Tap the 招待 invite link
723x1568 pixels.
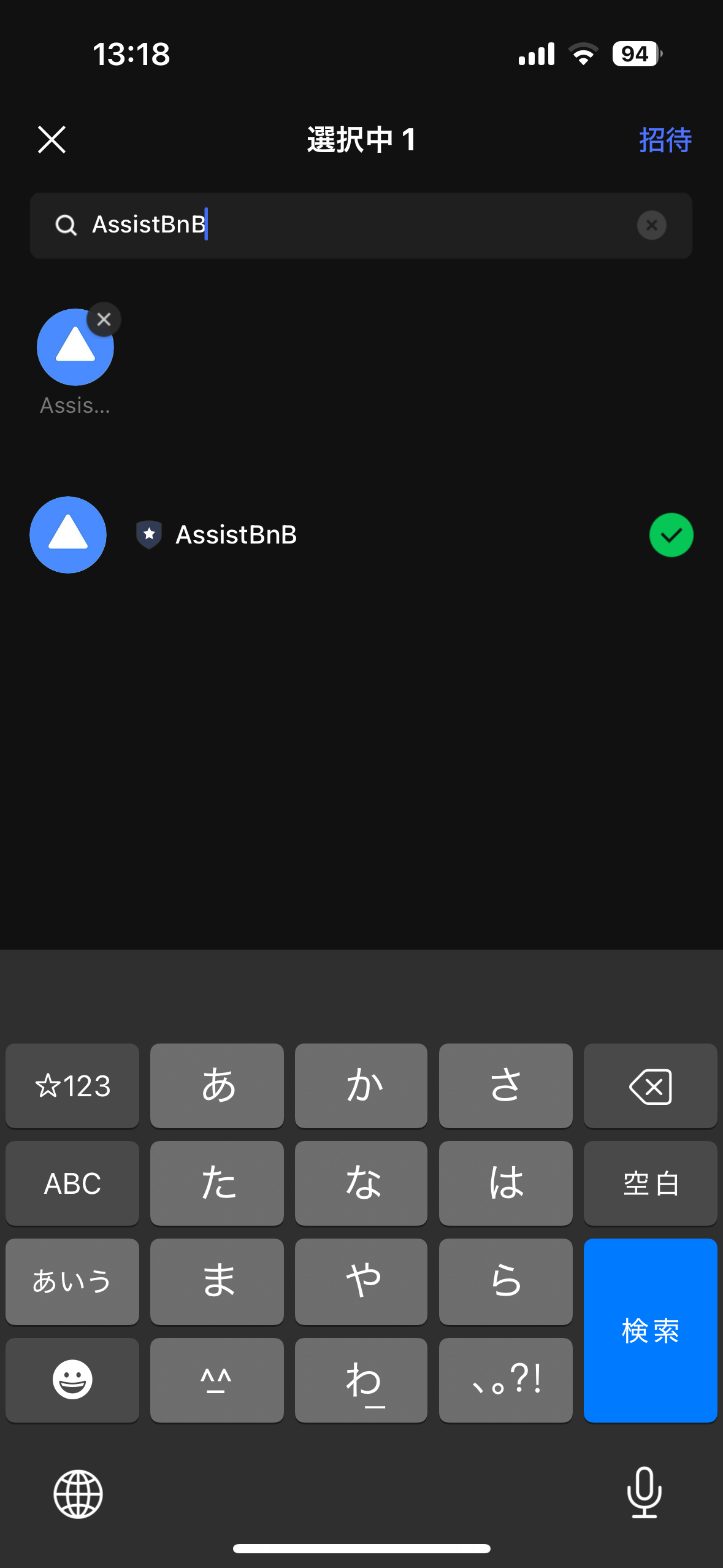coord(666,139)
